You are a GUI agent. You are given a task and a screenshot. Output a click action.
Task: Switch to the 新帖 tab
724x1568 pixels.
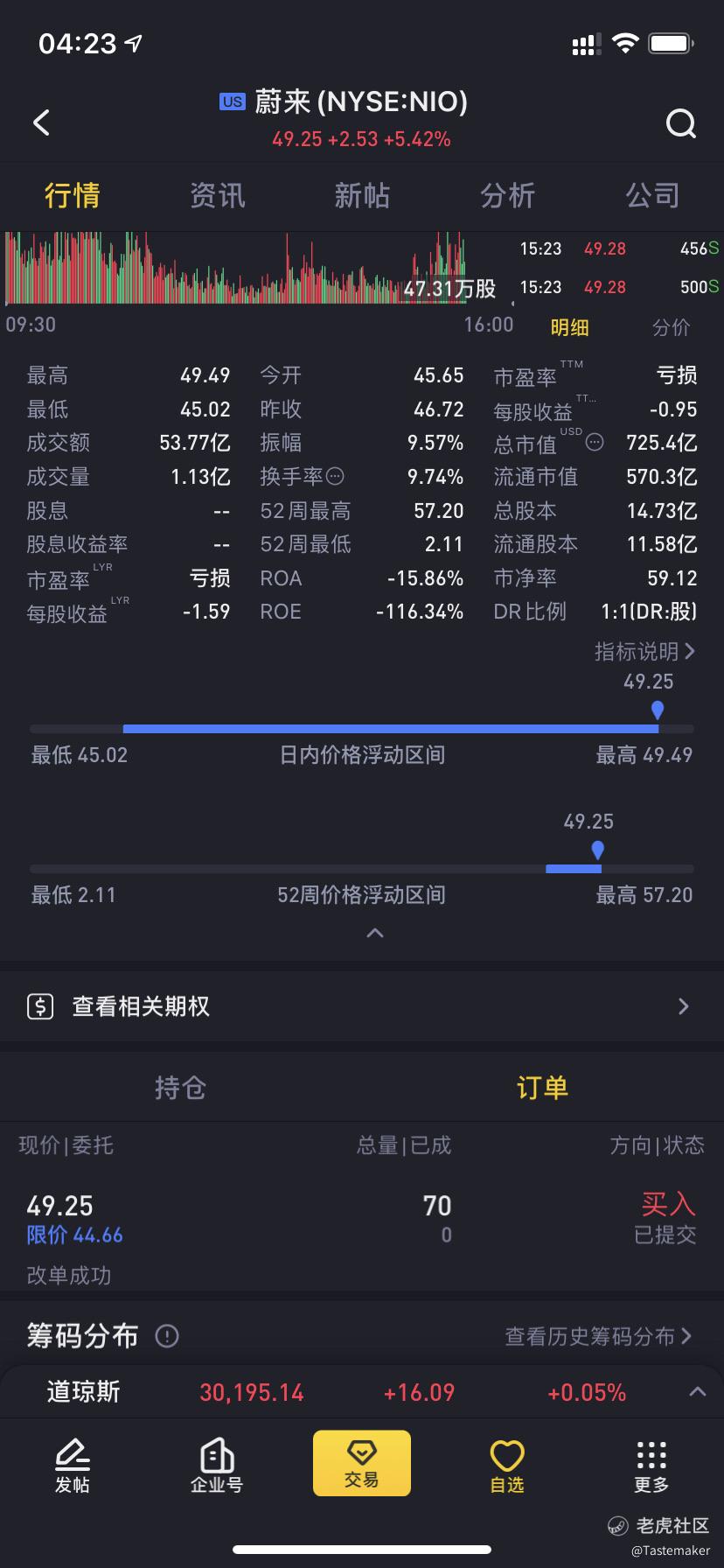click(362, 195)
